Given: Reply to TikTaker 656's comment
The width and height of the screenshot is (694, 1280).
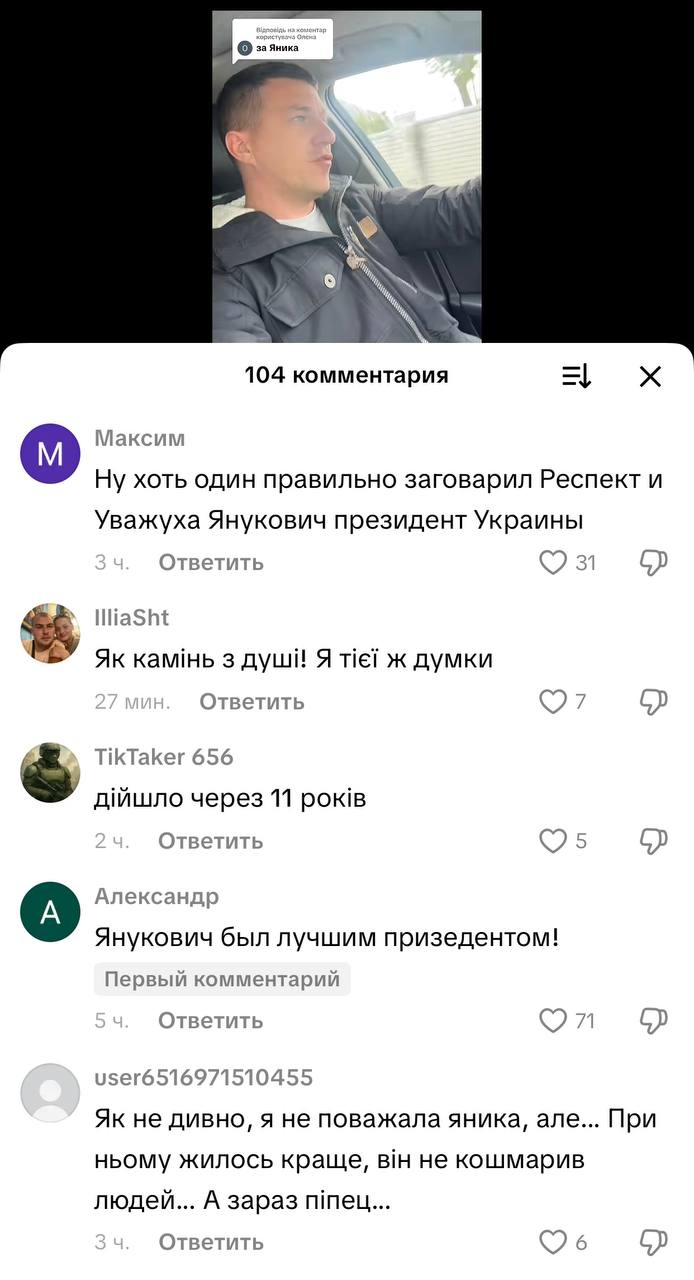Looking at the screenshot, I should pyautogui.click(x=210, y=841).
